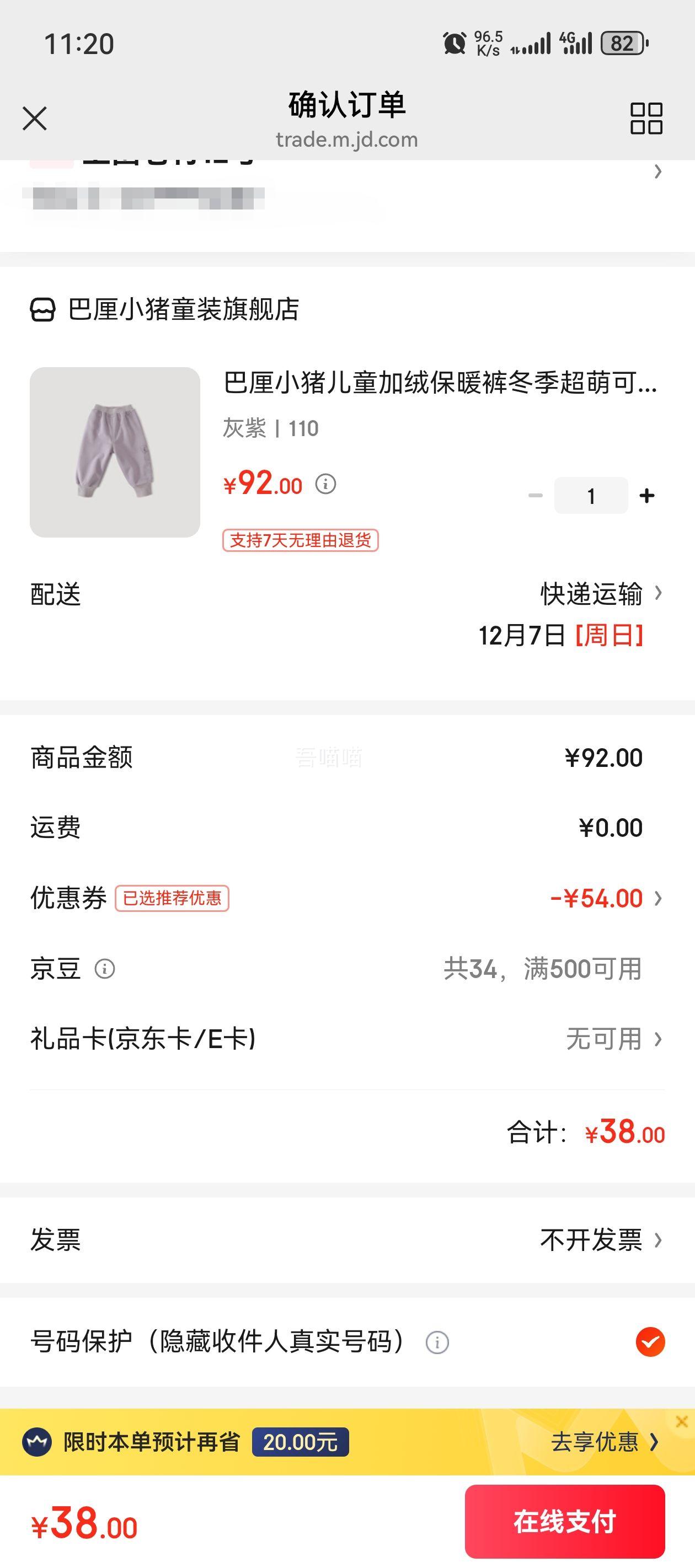
Task: Open 优惠券 coupon selection
Action: coord(606,899)
